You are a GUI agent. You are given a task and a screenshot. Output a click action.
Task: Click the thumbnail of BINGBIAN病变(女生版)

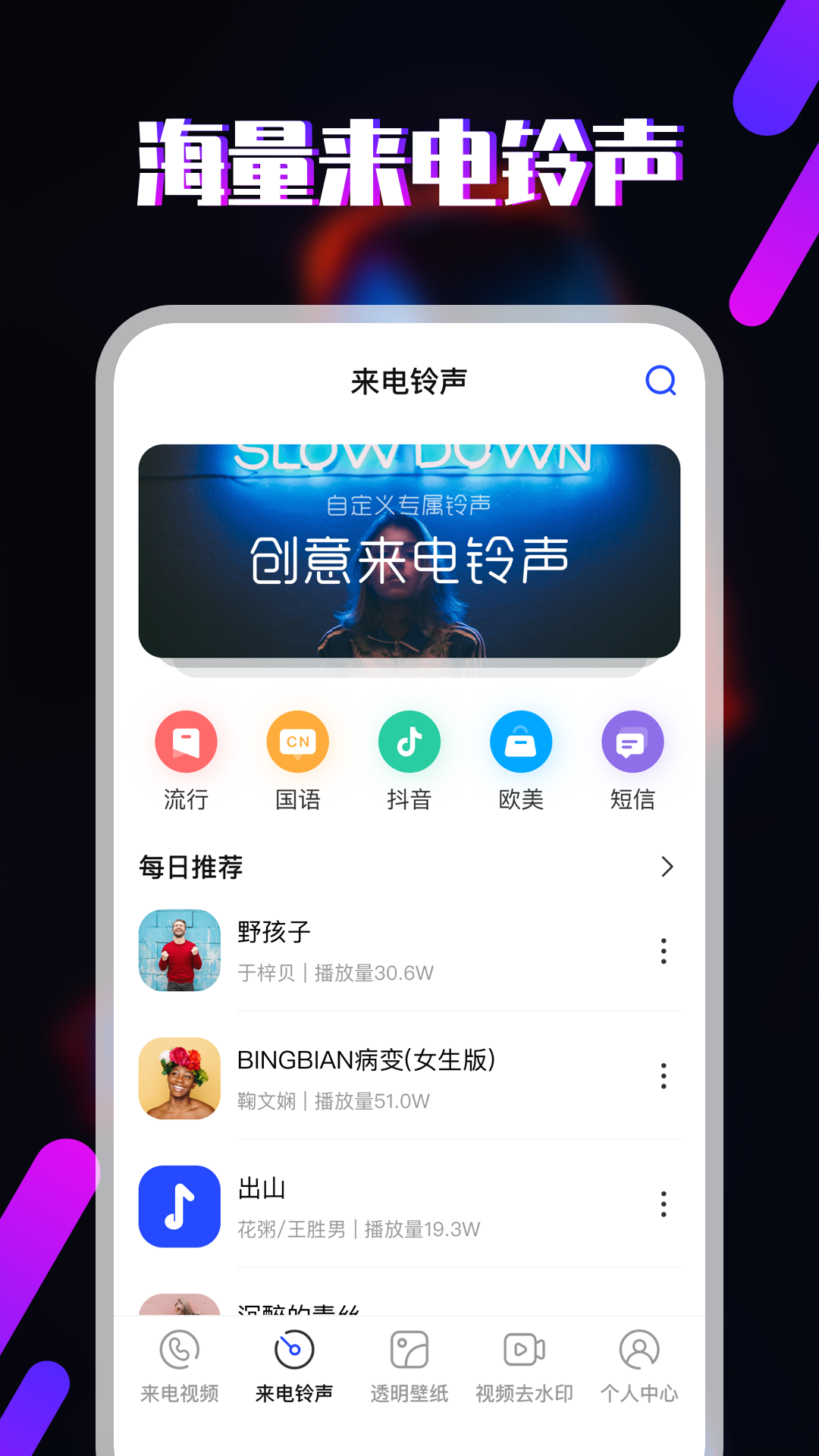click(x=179, y=1079)
